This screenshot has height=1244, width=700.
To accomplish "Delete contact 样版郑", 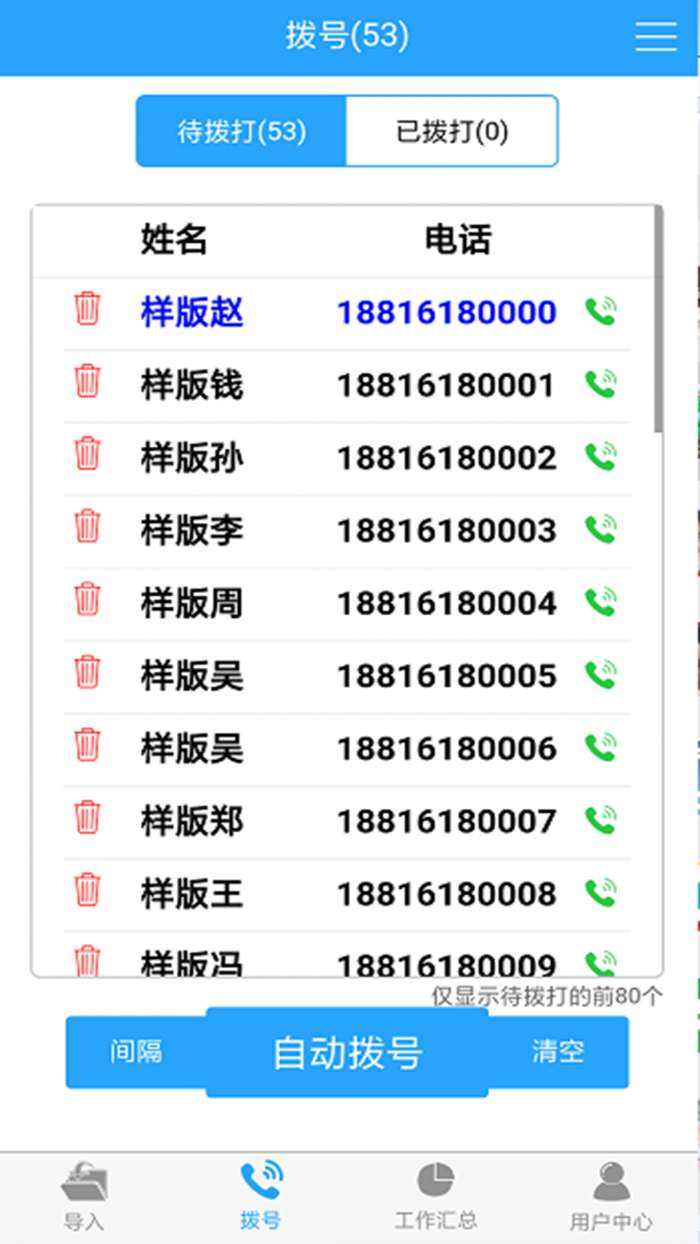I will [x=88, y=819].
